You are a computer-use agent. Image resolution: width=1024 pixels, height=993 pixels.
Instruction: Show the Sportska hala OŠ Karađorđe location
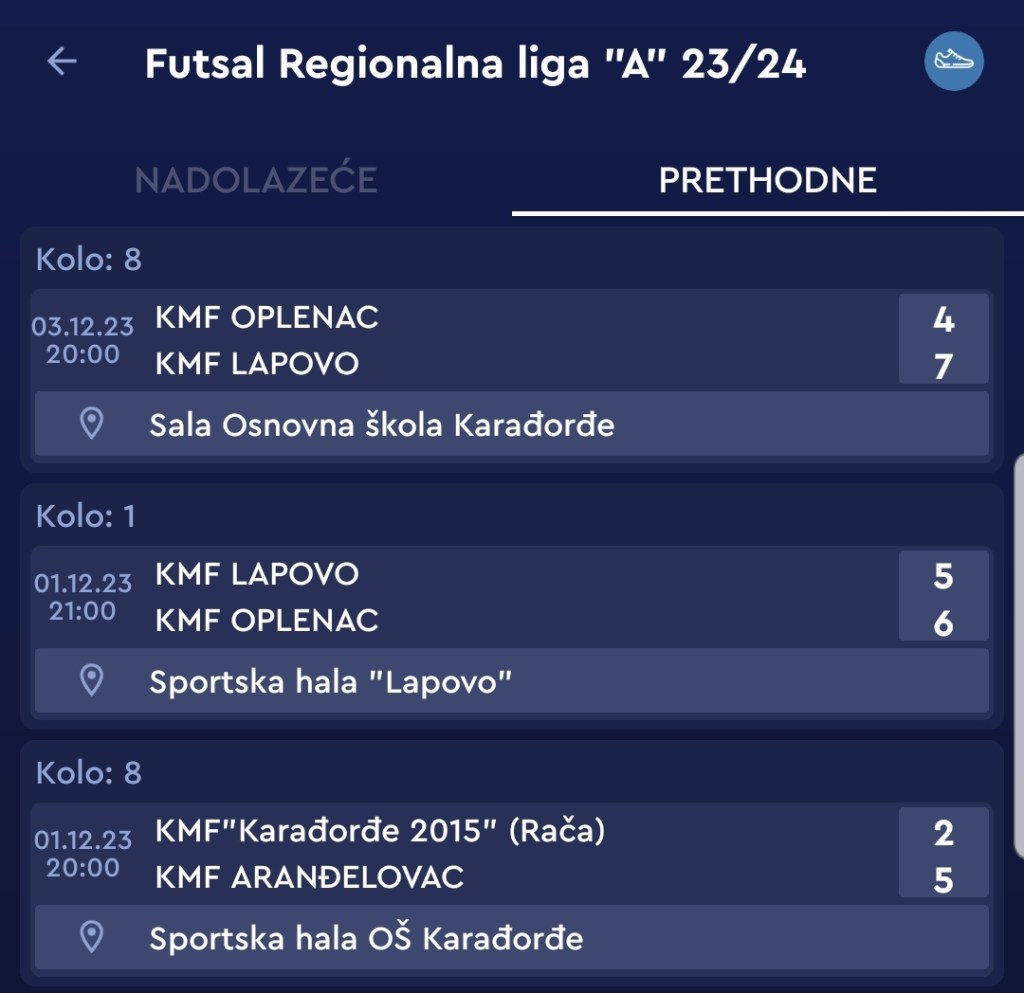510,938
